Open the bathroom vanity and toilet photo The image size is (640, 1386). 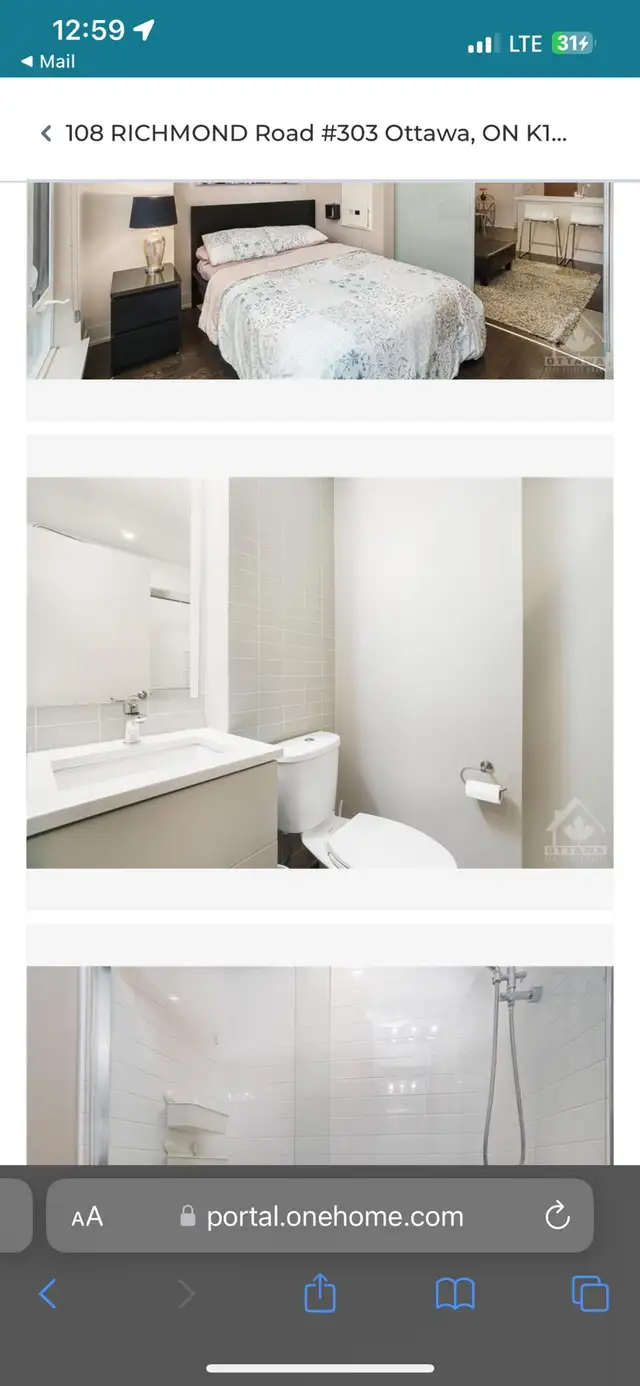319,672
